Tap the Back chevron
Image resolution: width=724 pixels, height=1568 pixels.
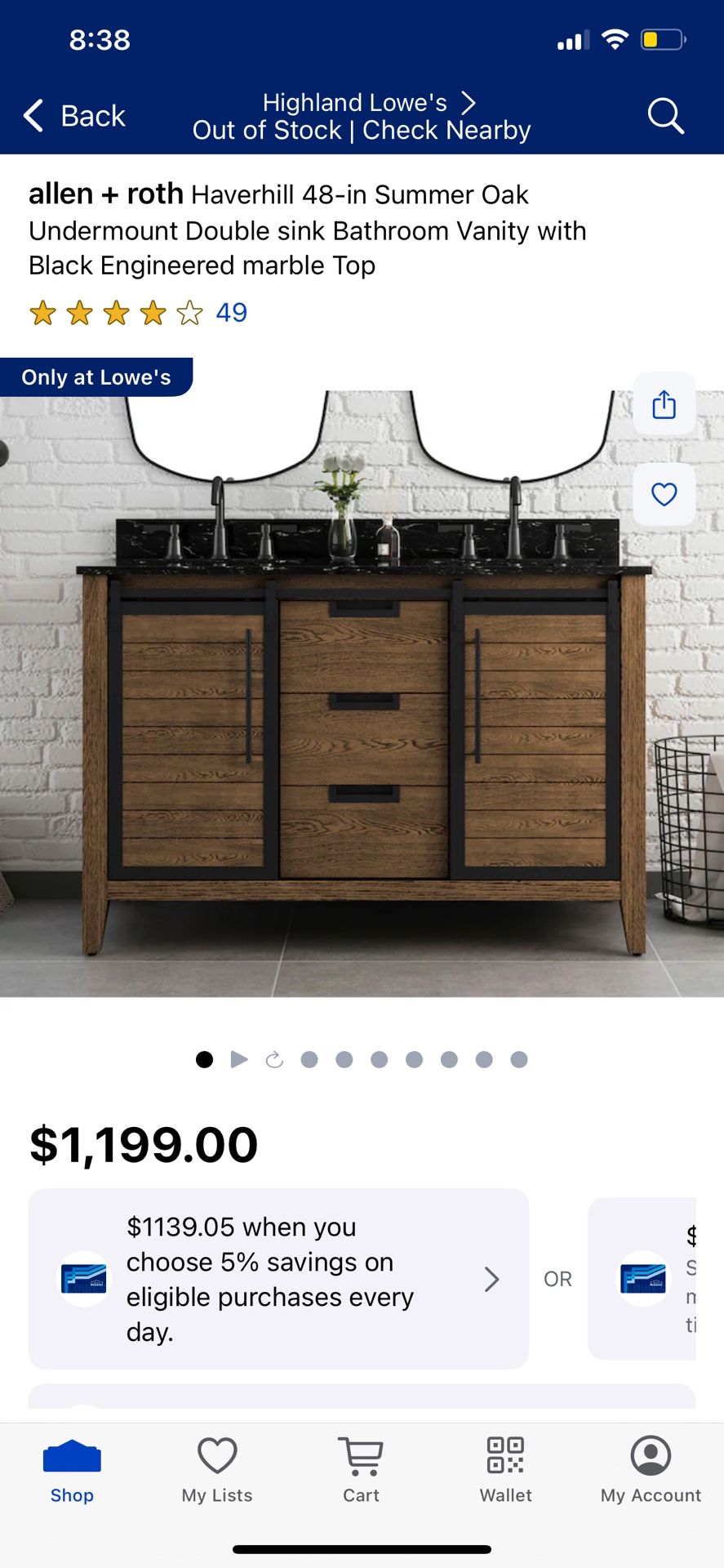tap(33, 115)
